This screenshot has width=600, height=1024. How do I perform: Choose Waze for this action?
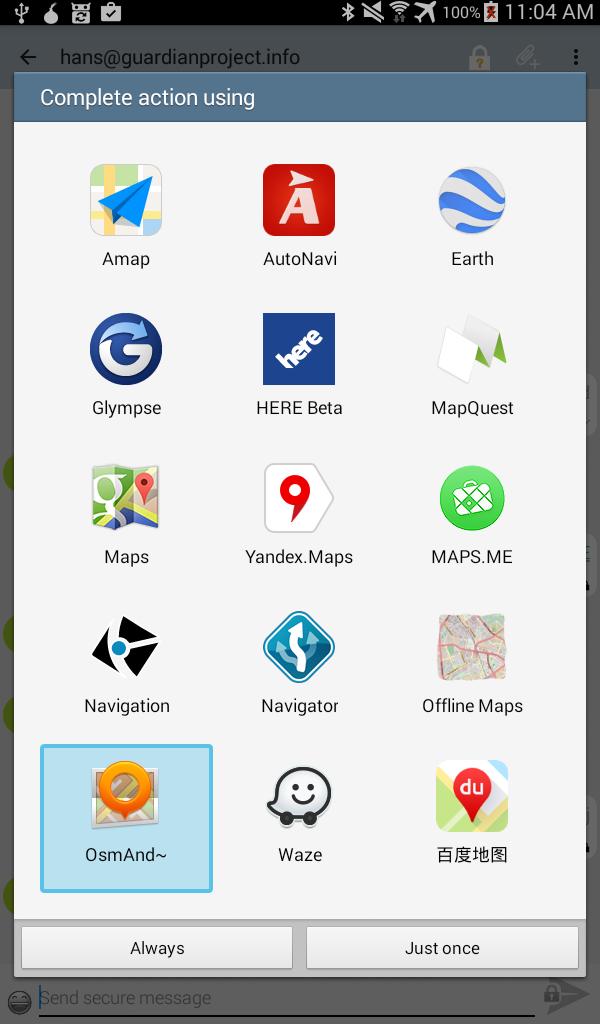pyautogui.click(x=299, y=812)
